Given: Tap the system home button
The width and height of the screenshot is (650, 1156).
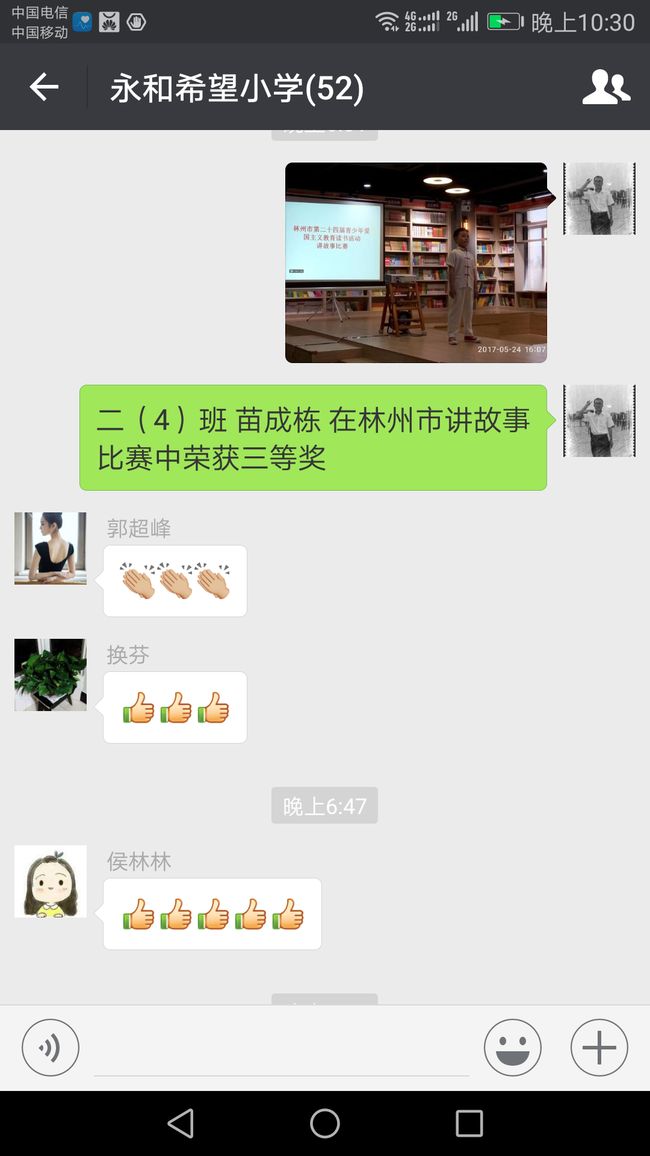Looking at the screenshot, I should (x=325, y=1124).
